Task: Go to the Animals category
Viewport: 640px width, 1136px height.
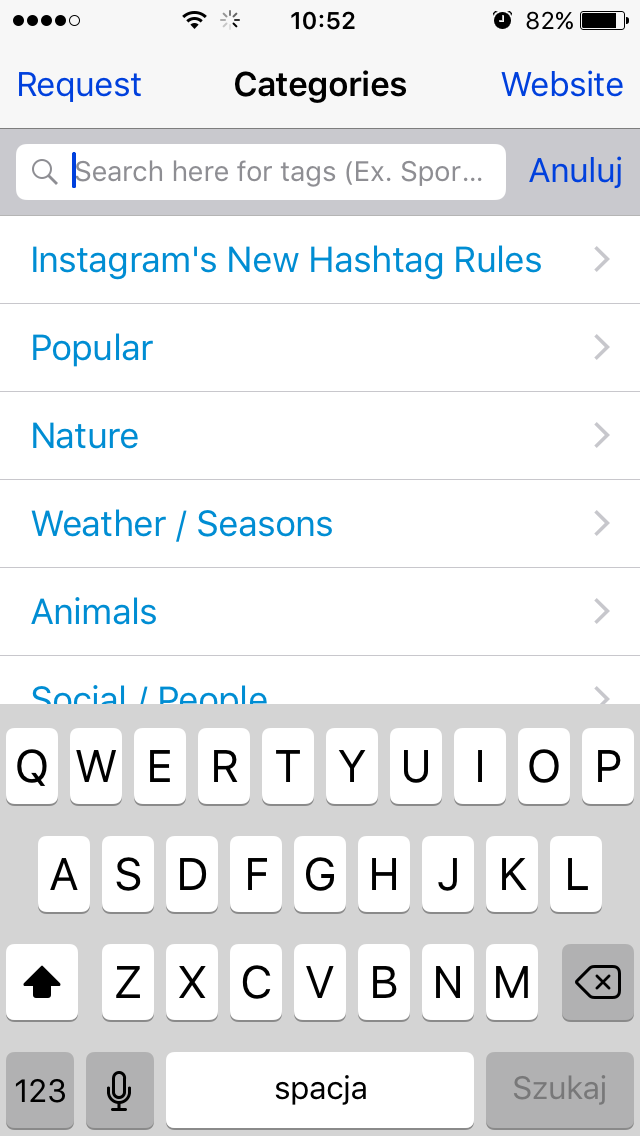Action: pyautogui.click(x=320, y=612)
